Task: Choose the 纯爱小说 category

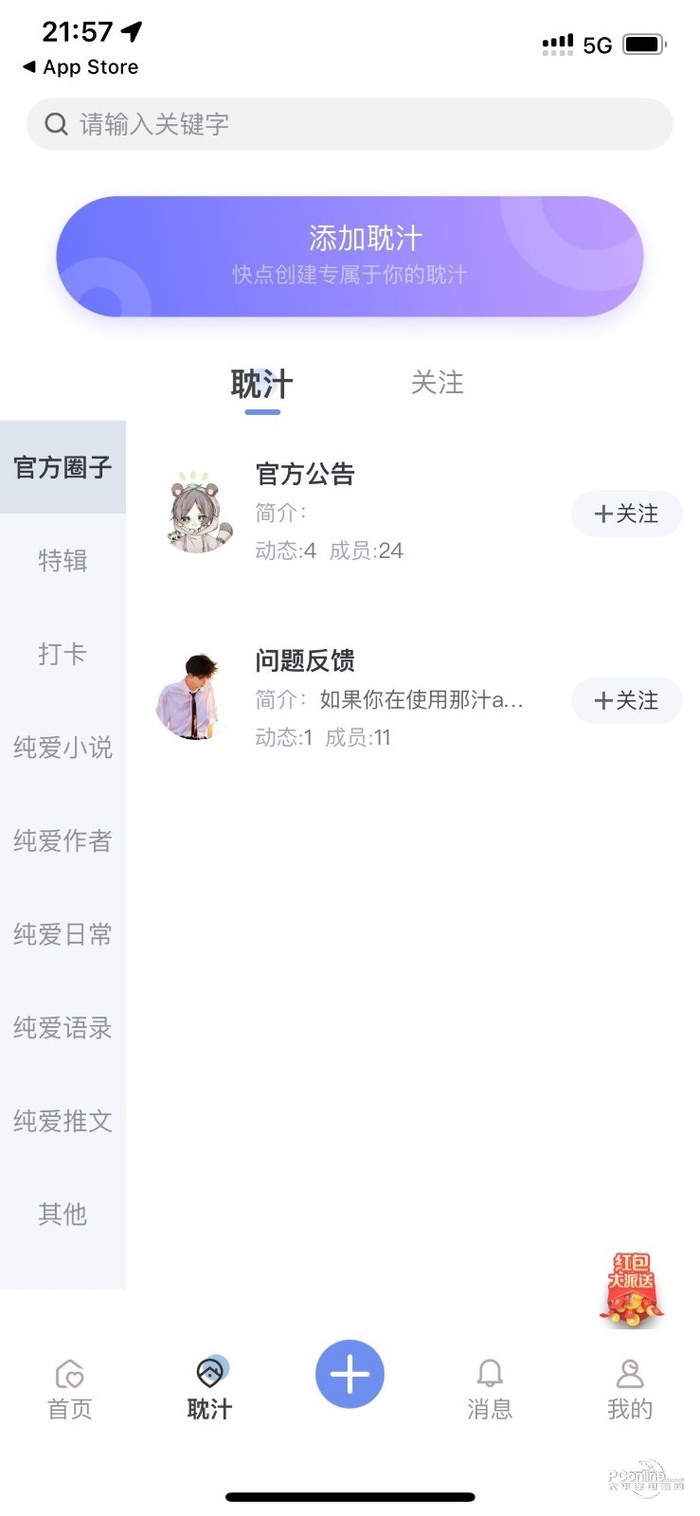Action: 63,748
